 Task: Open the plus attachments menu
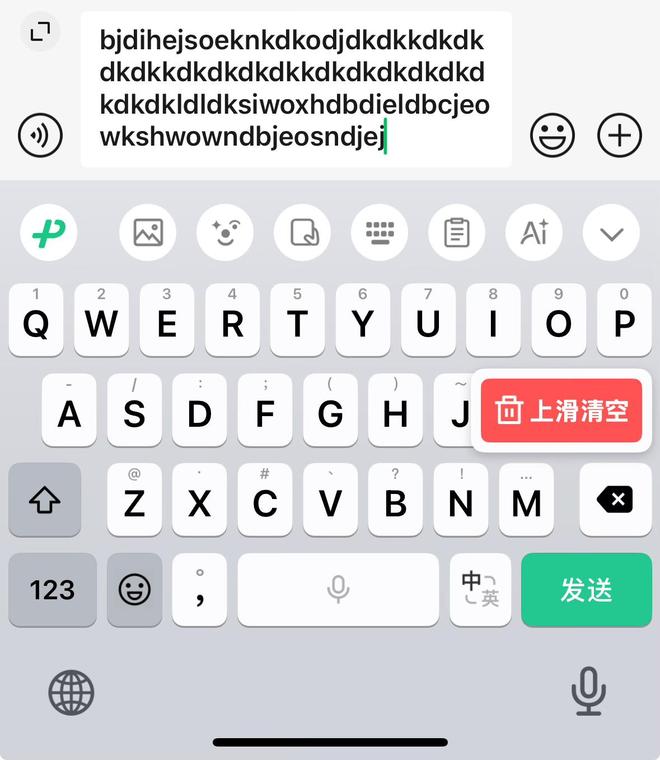coord(619,135)
